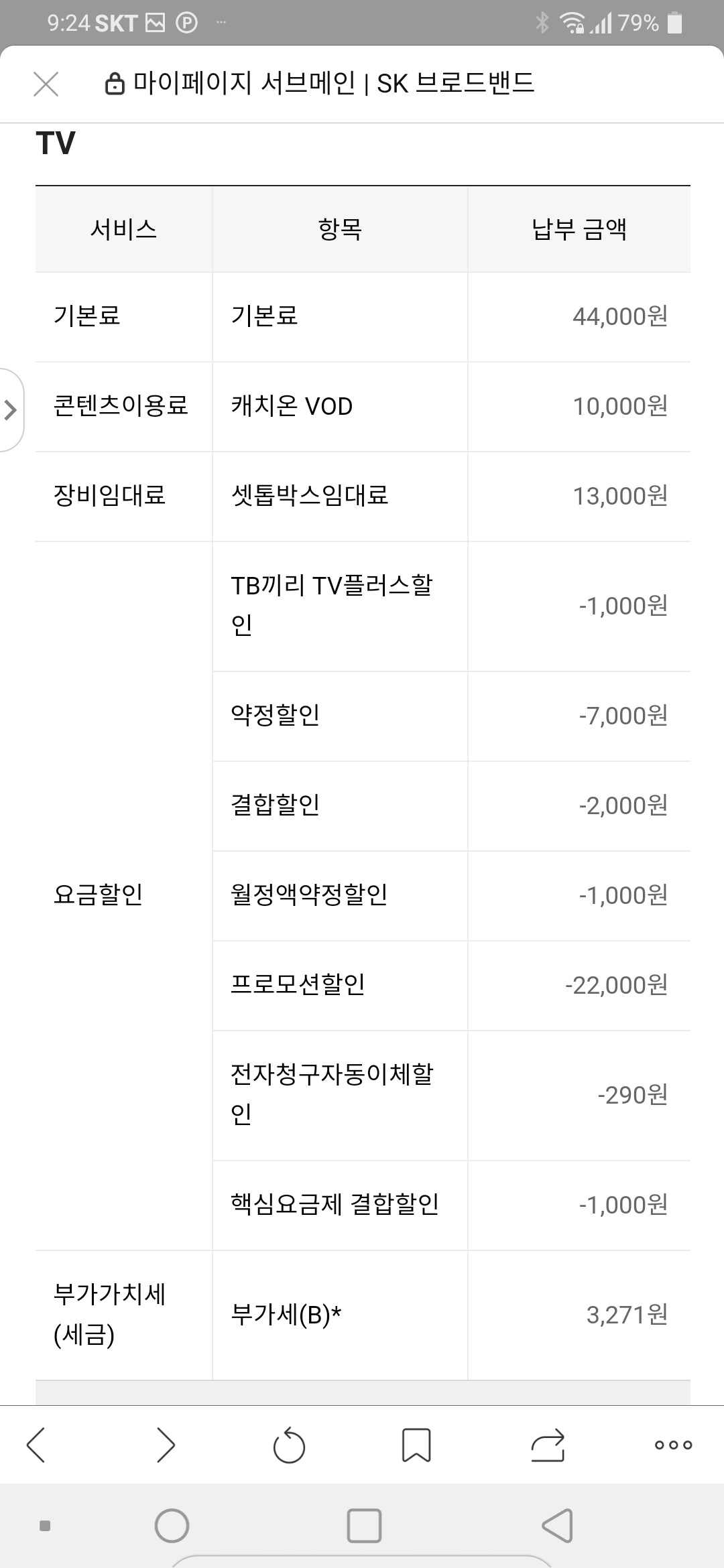The height and width of the screenshot is (1568, 724).
Task: Go forward to the next web page
Action: pyautogui.click(x=166, y=1445)
